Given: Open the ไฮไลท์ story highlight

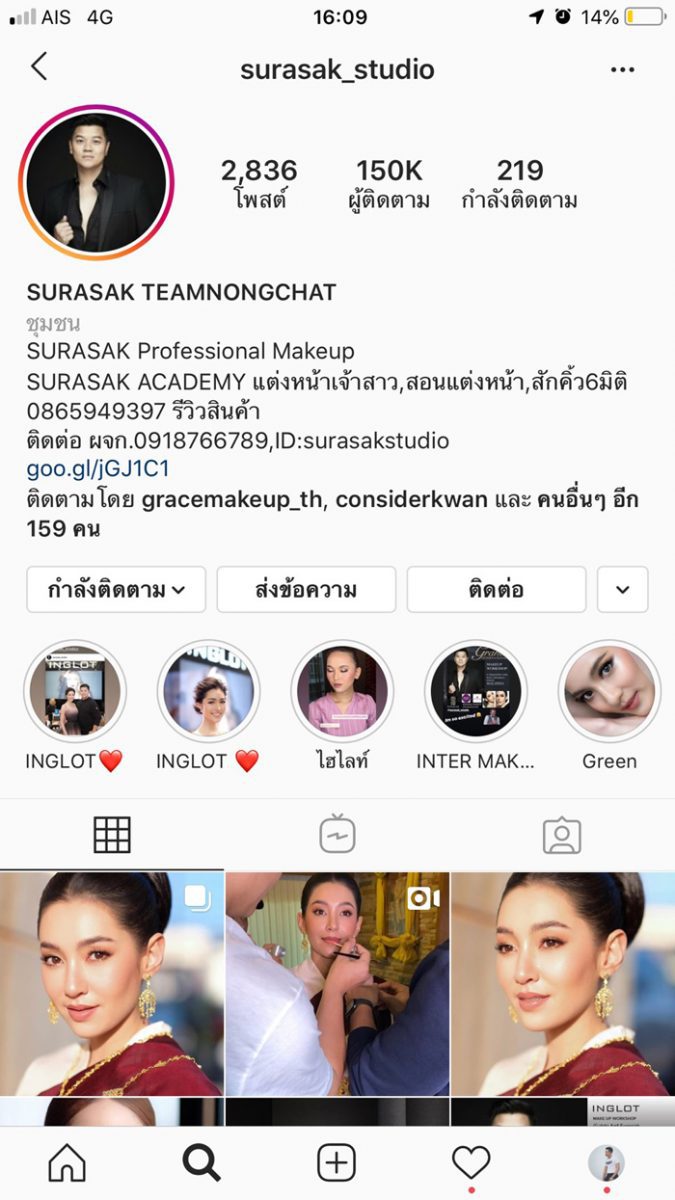Looking at the screenshot, I should [x=342, y=692].
